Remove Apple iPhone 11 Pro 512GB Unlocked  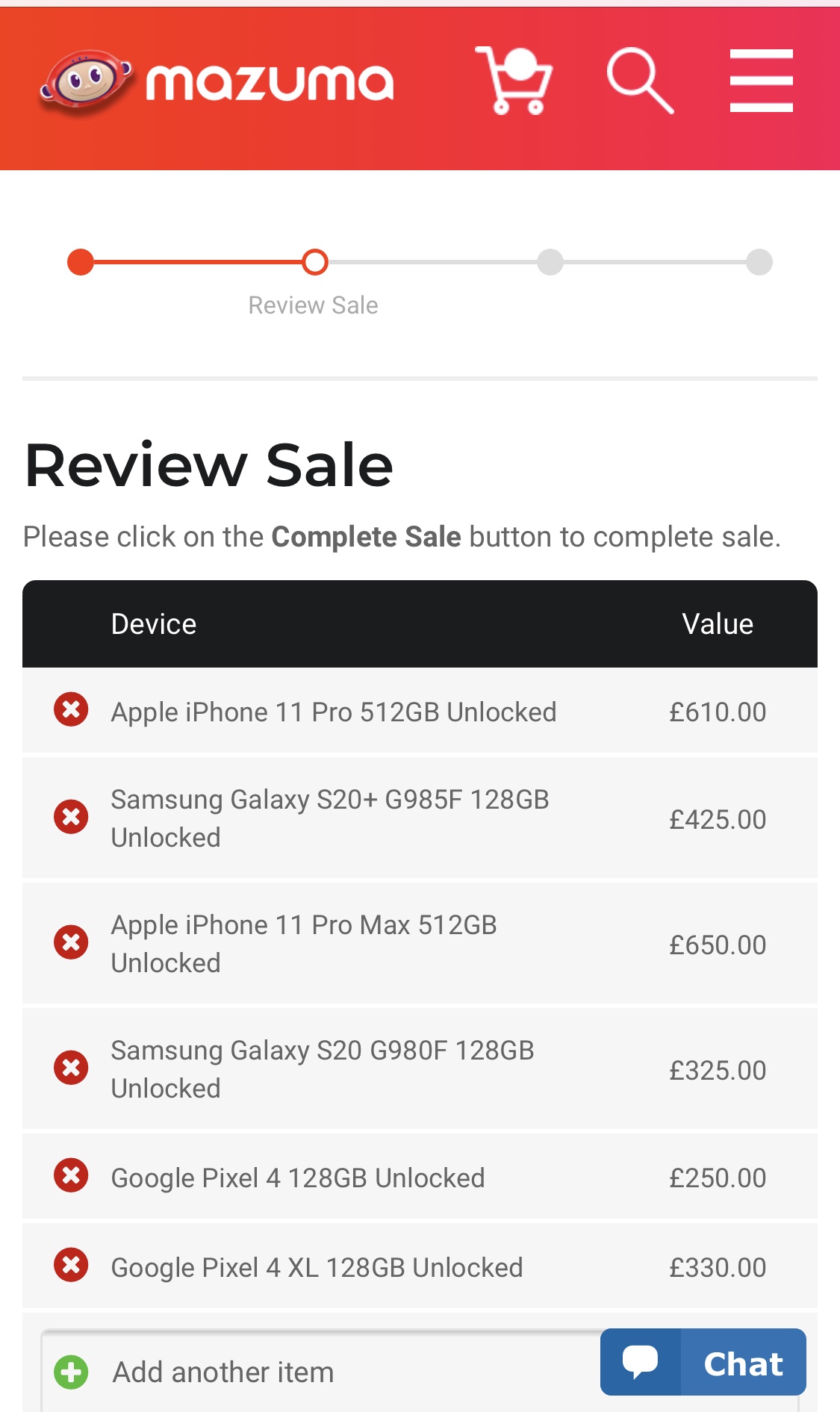[71, 709]
